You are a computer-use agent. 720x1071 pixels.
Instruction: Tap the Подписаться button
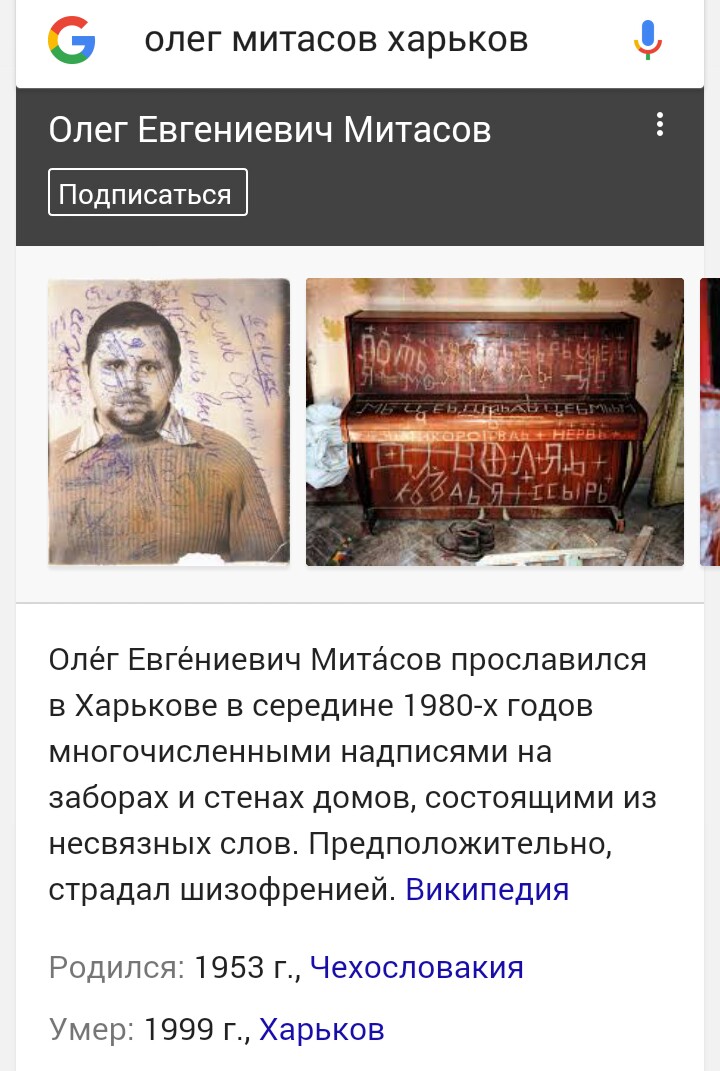(x=147, y=193)
